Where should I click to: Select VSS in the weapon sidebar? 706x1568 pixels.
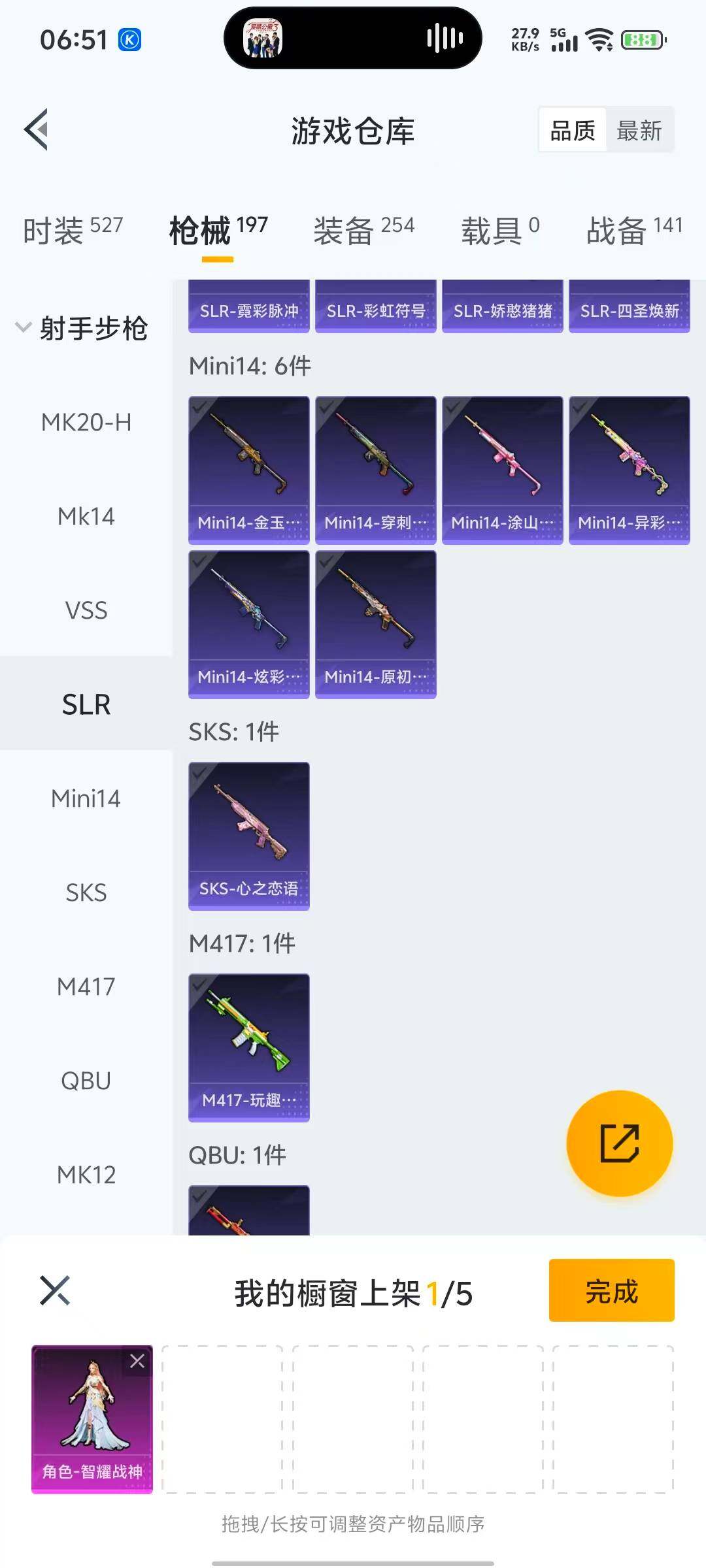[x=86, y=611]
